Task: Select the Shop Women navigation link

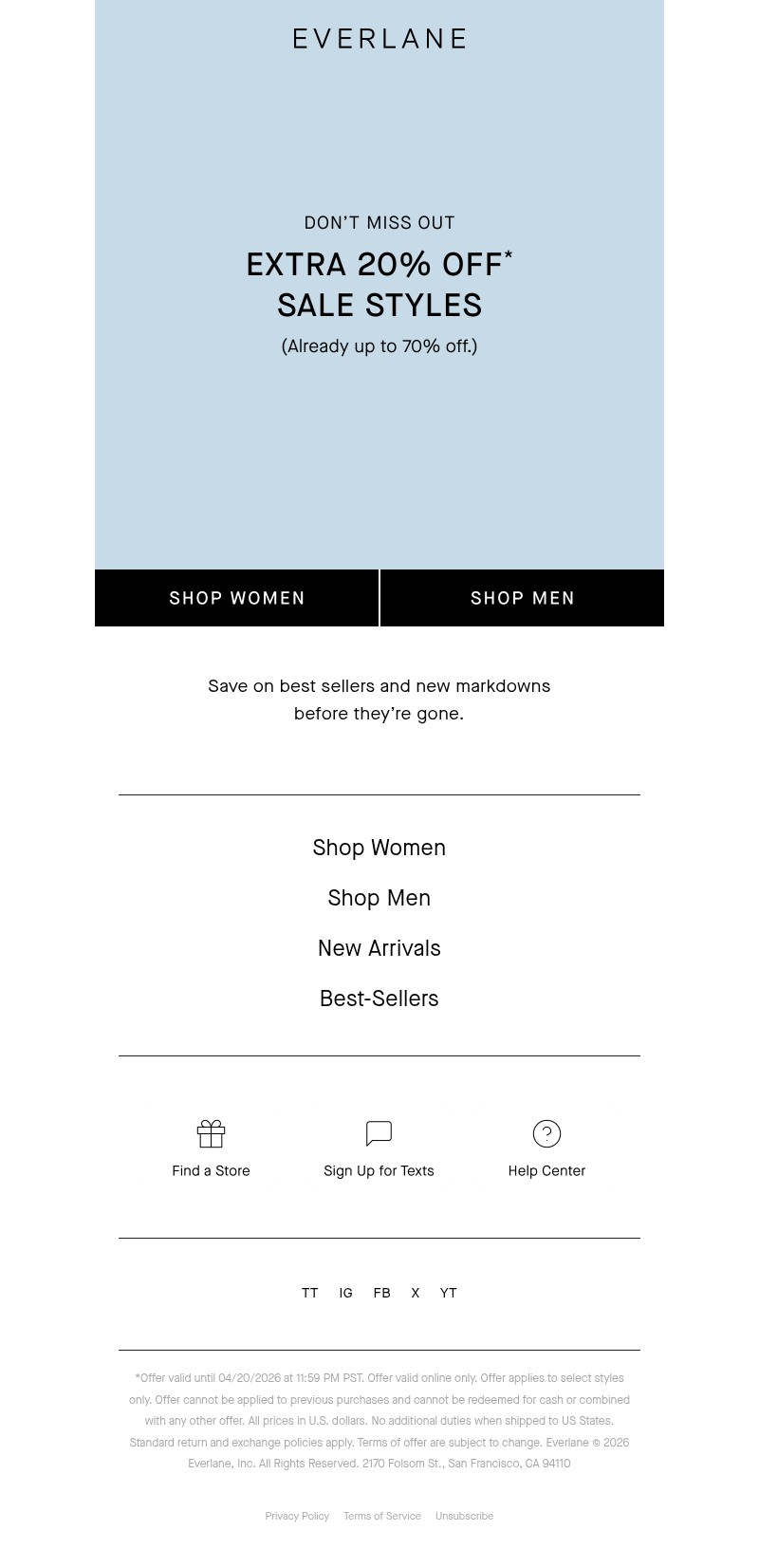Action: (379, 848)
